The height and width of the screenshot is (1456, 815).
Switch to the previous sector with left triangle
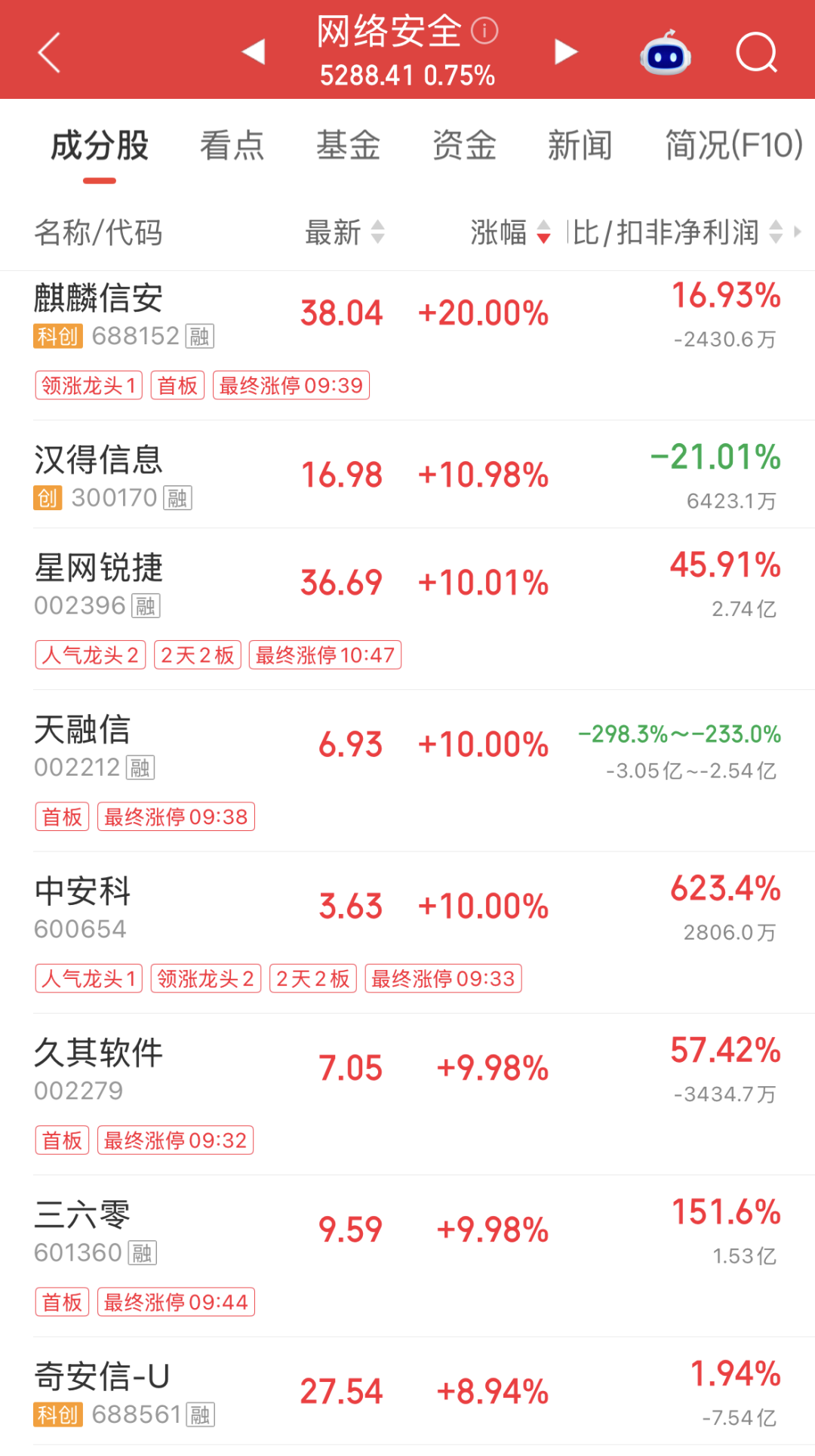tap(254, 51)
